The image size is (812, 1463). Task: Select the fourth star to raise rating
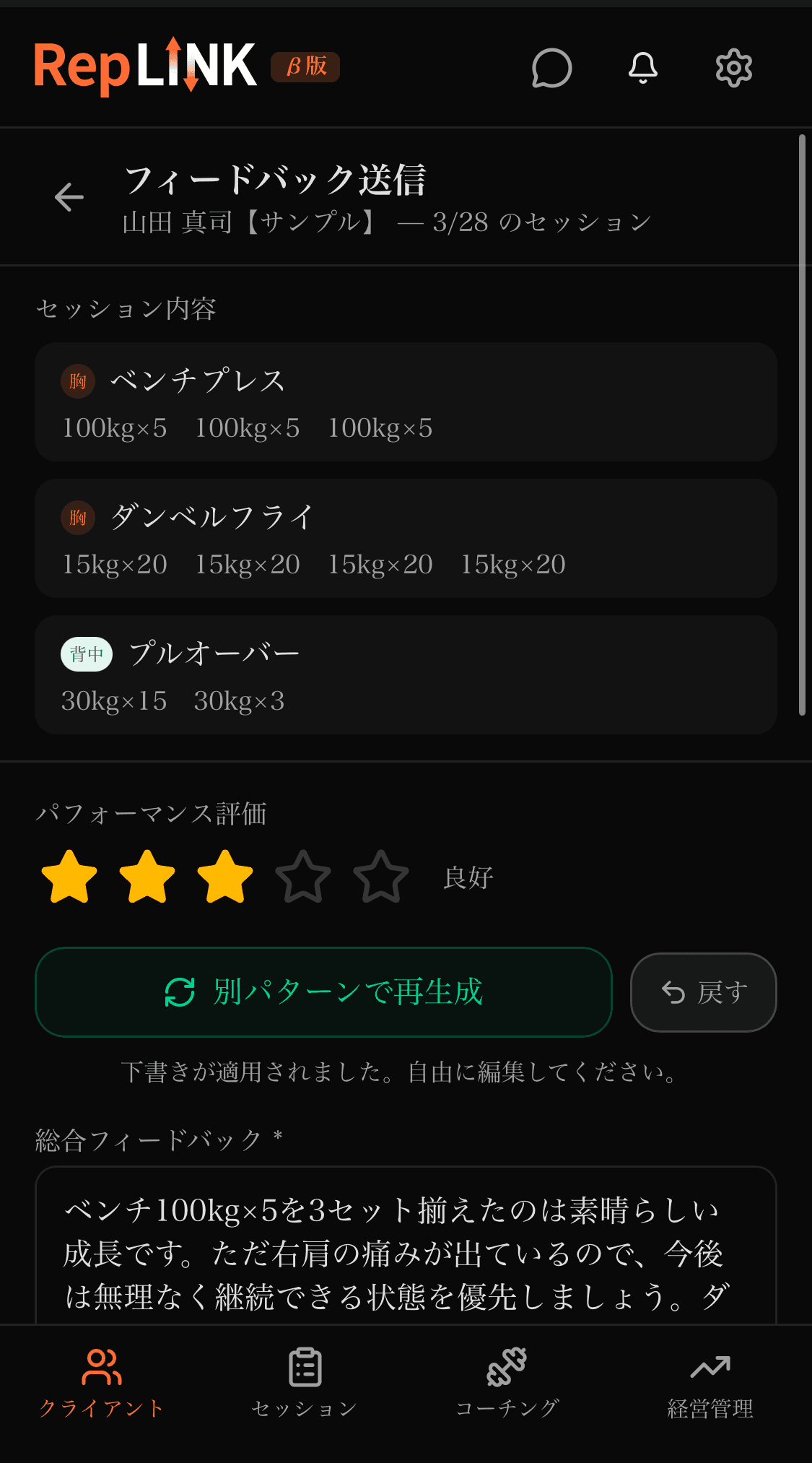(x=304, y=877)
